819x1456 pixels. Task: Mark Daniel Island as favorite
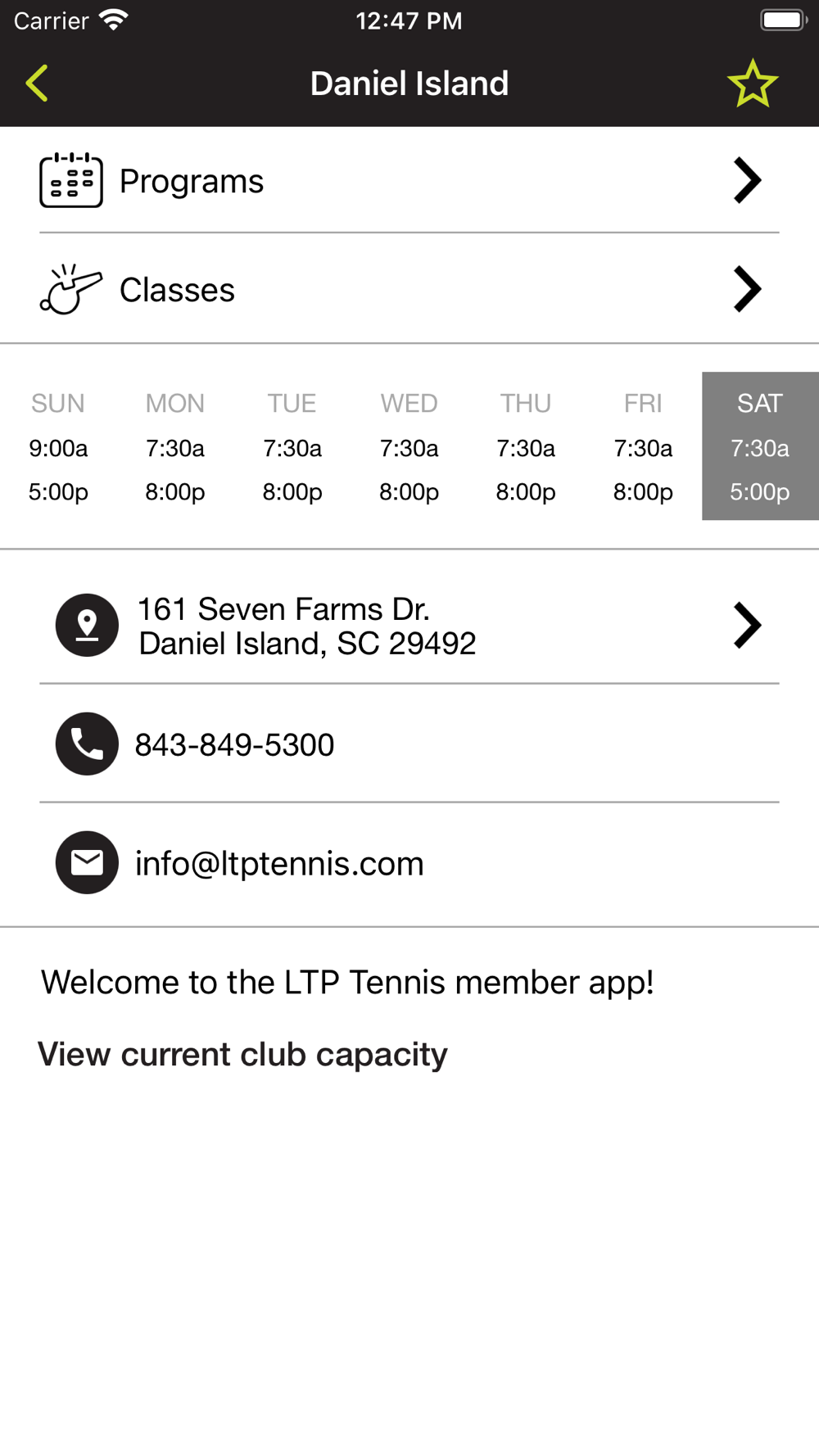pos(752,84)
